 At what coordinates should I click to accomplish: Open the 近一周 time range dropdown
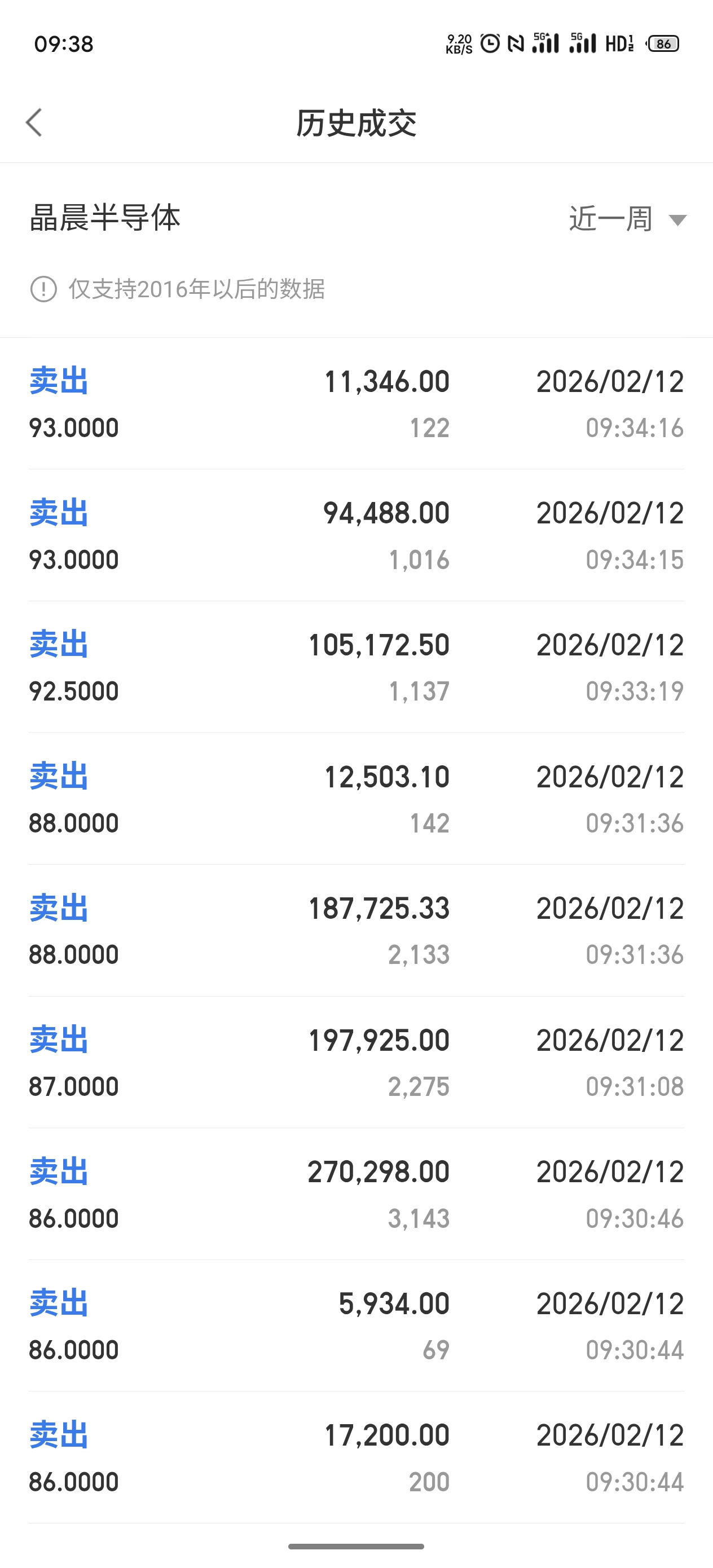coord(628,219)
